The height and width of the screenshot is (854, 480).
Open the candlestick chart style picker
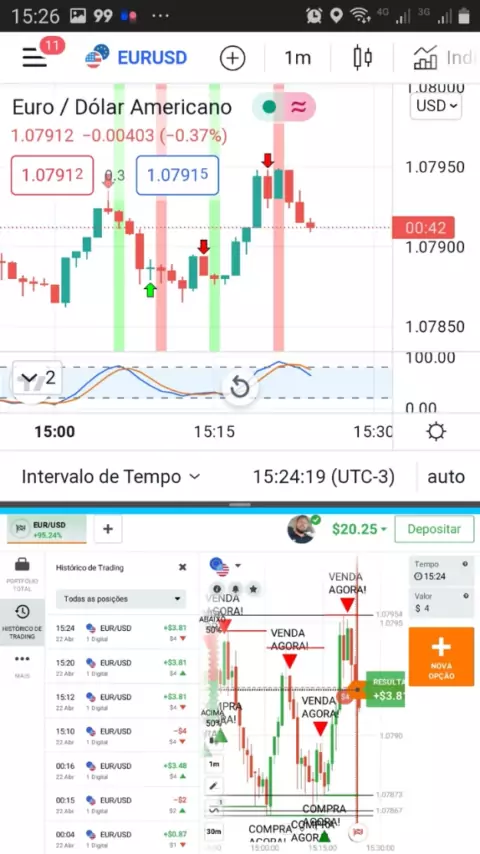tap(363, 58)
